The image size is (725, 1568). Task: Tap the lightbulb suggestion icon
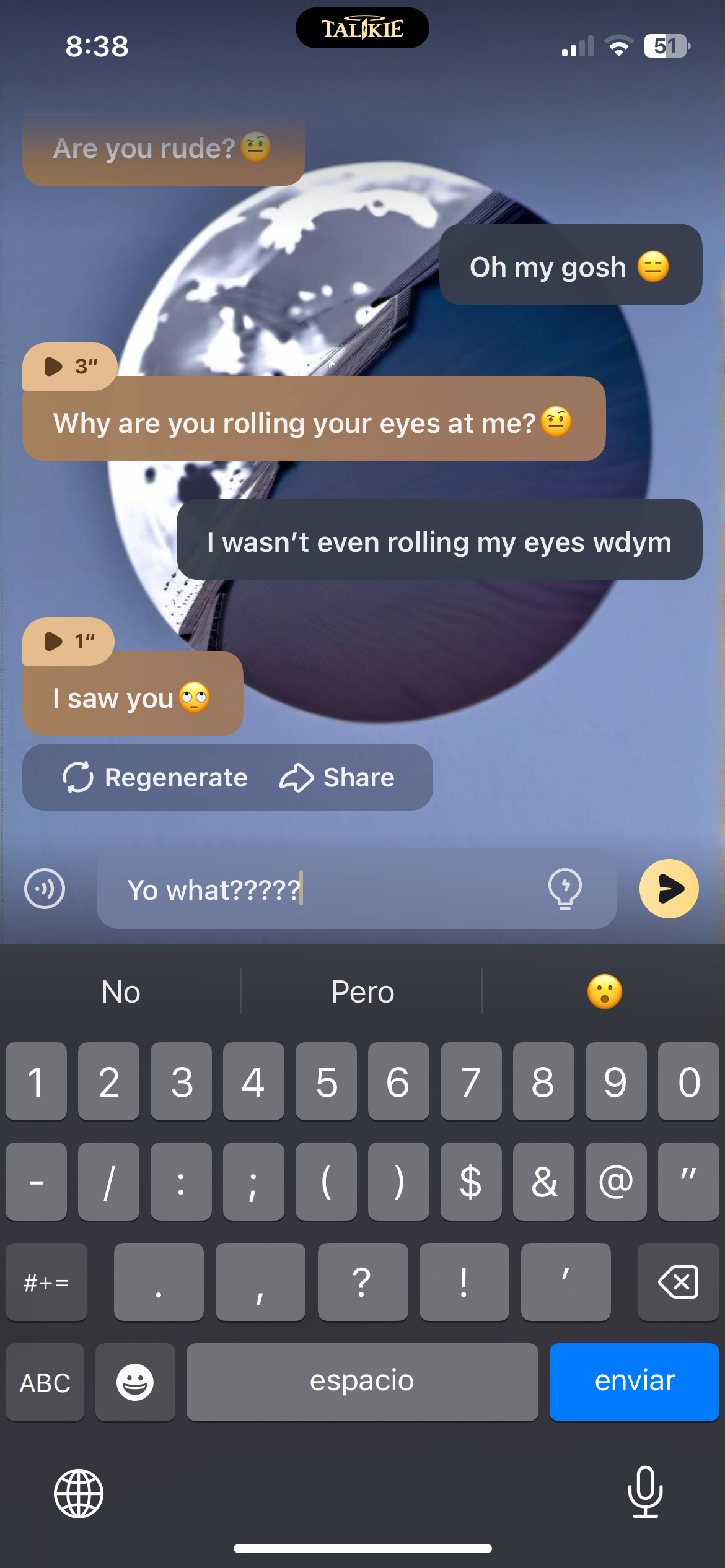click(x=565, y=889)
